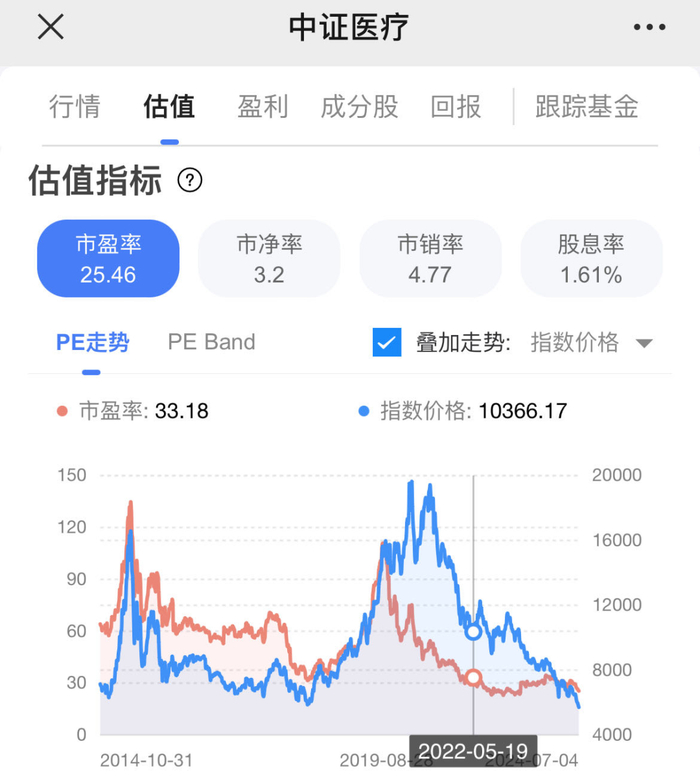
Task: Select the PE走势 chart tab
Action: [x=92, y=342]
